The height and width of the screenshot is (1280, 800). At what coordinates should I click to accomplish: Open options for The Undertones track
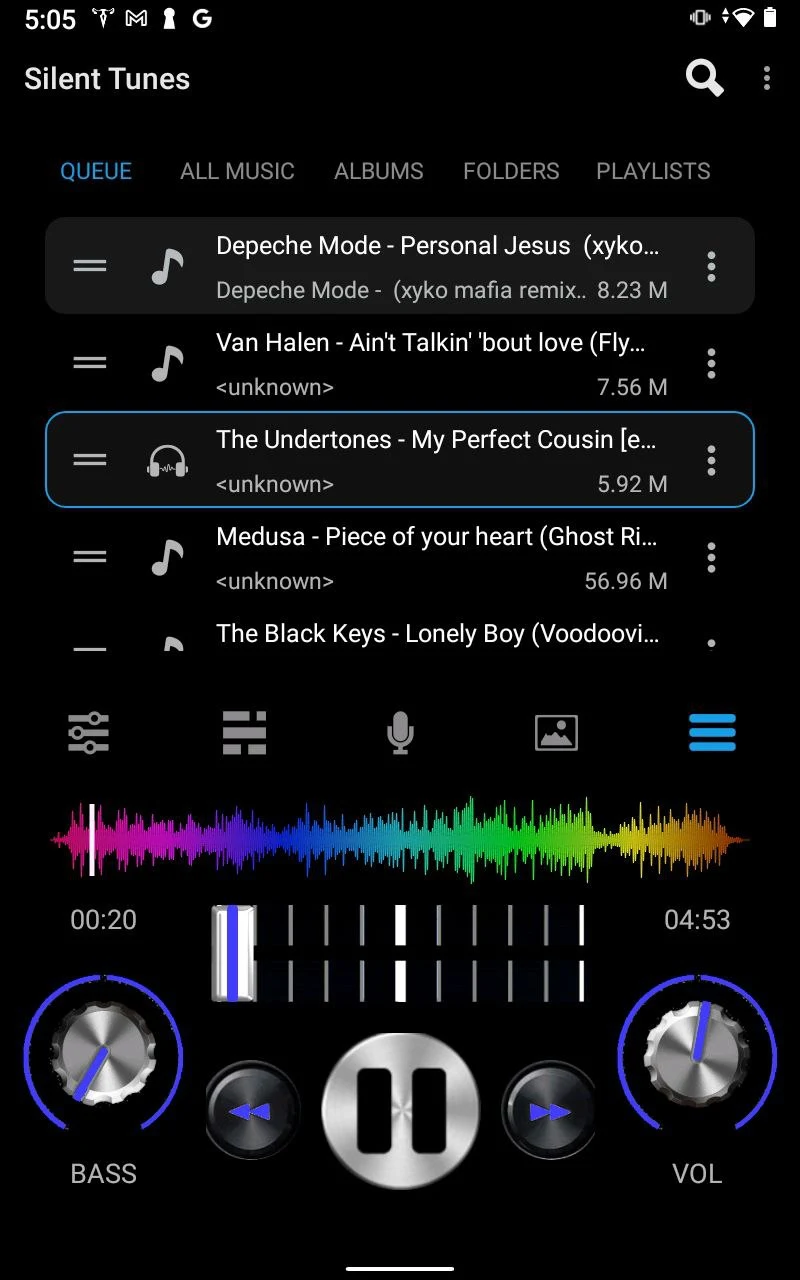(x=711, y=460)
